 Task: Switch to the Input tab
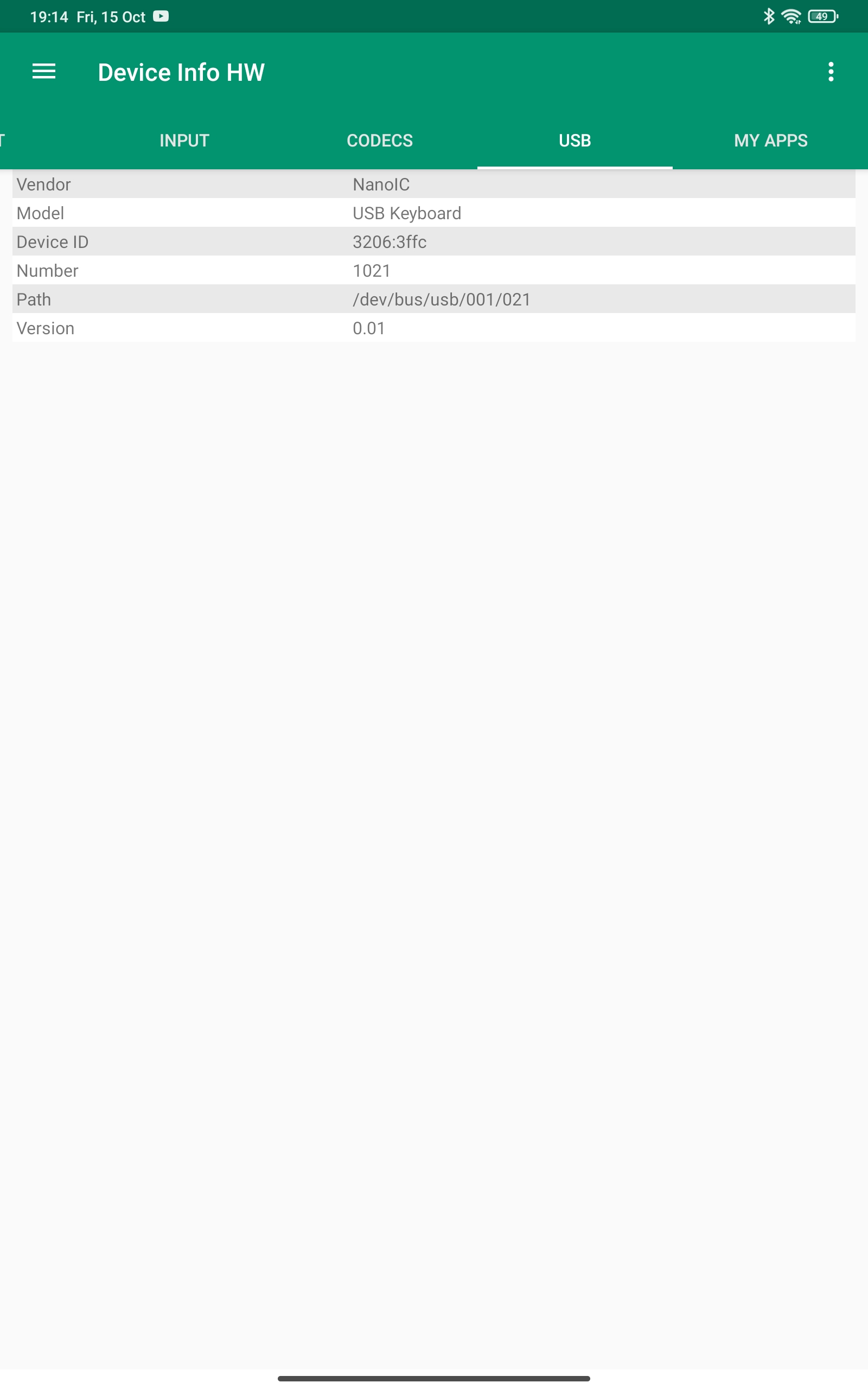[184, 141]
